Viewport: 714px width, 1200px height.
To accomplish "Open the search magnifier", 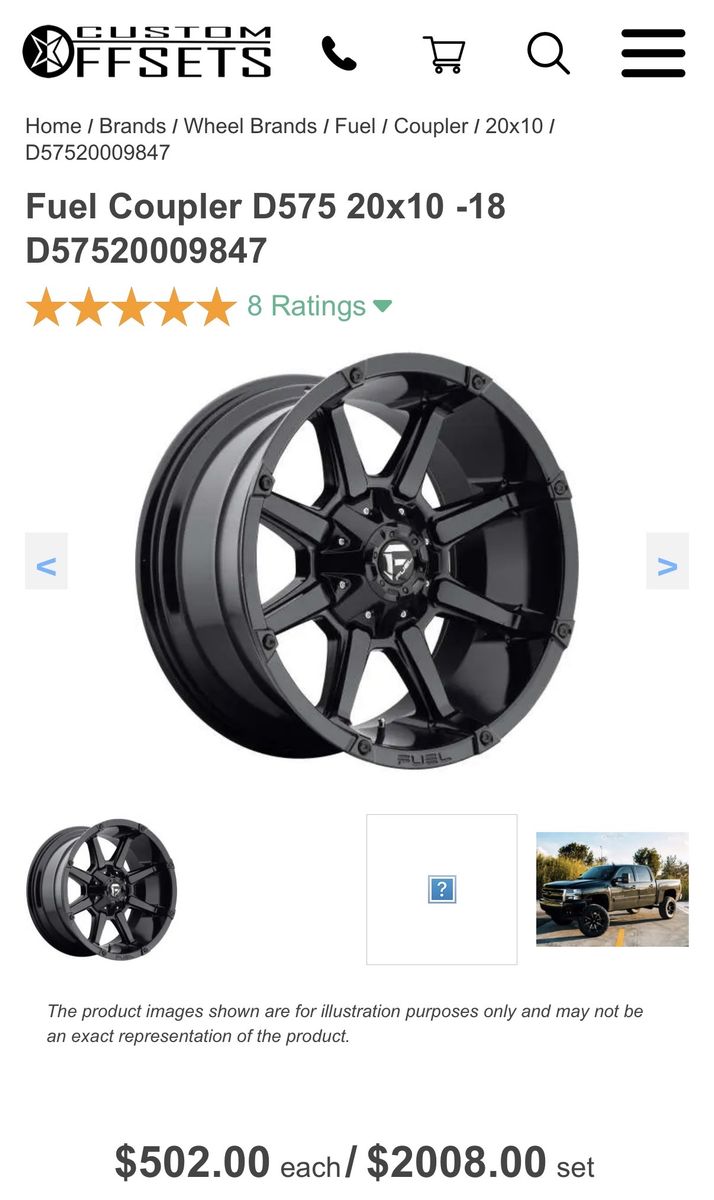I will [548, 53].
